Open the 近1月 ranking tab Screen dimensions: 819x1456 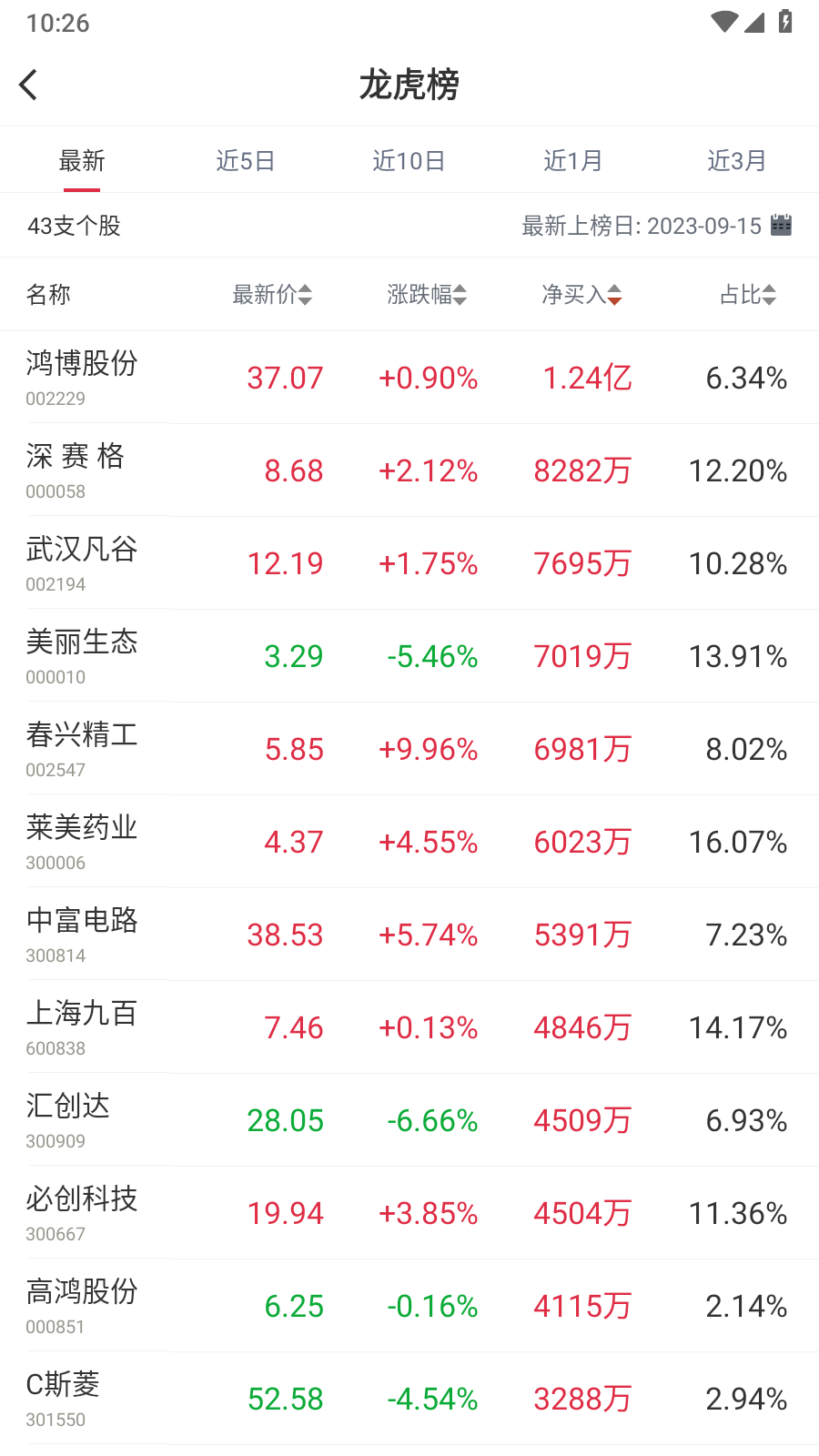coord(573,160)
